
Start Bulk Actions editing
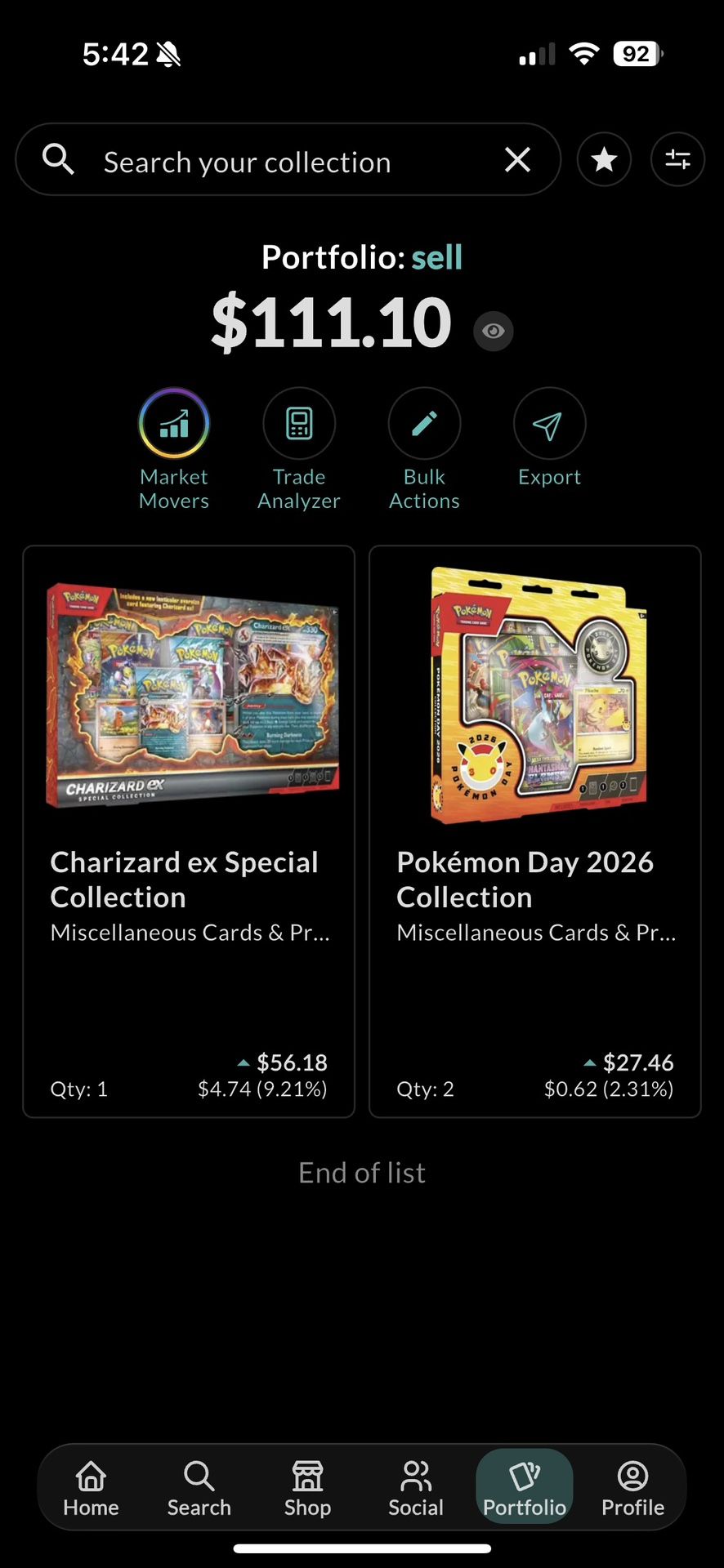(x=424, y=424)
